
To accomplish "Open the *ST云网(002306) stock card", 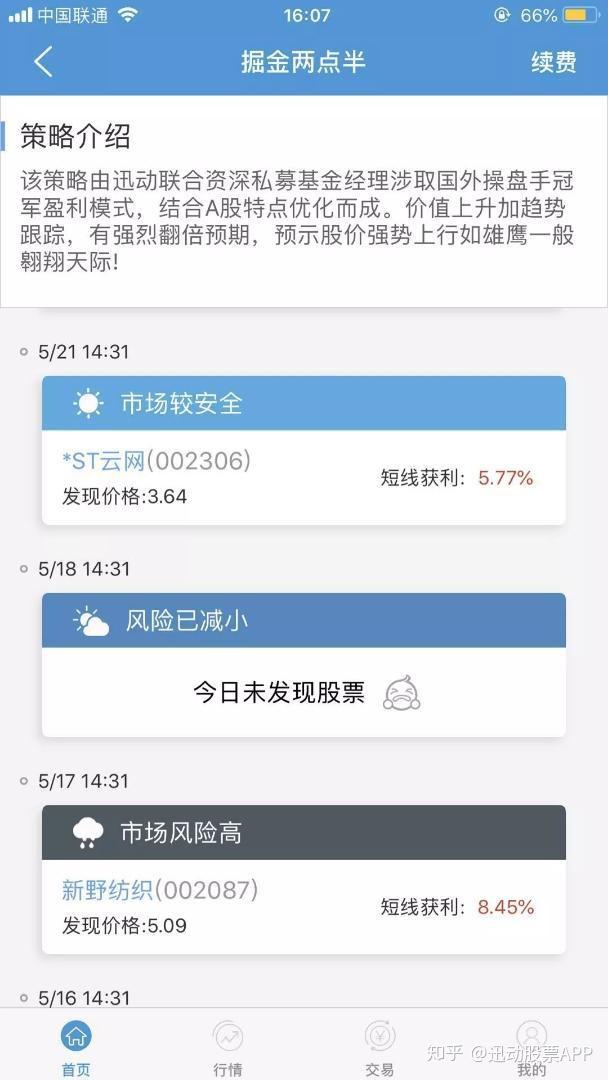I will click(156, 461).
